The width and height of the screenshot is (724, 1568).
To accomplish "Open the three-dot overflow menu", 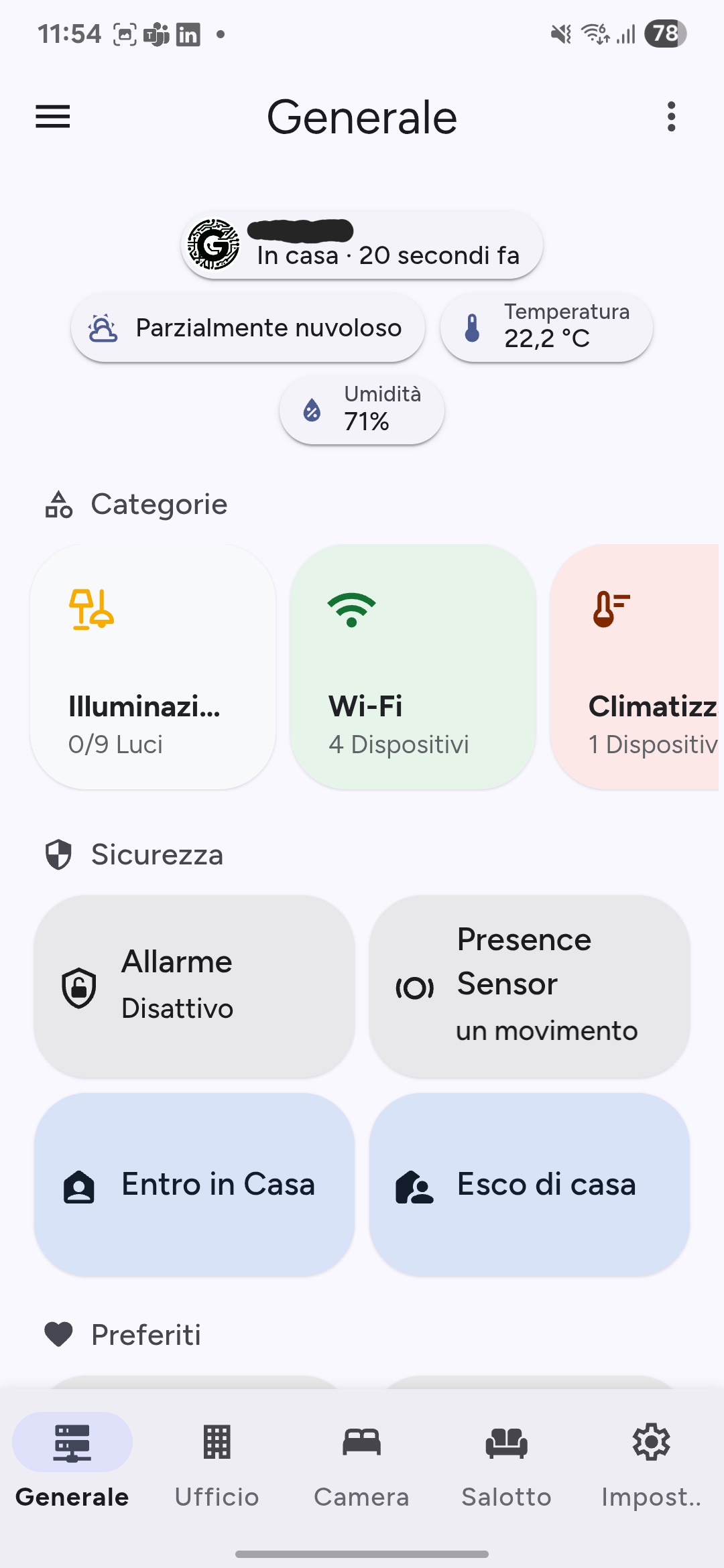I will 671,117.
